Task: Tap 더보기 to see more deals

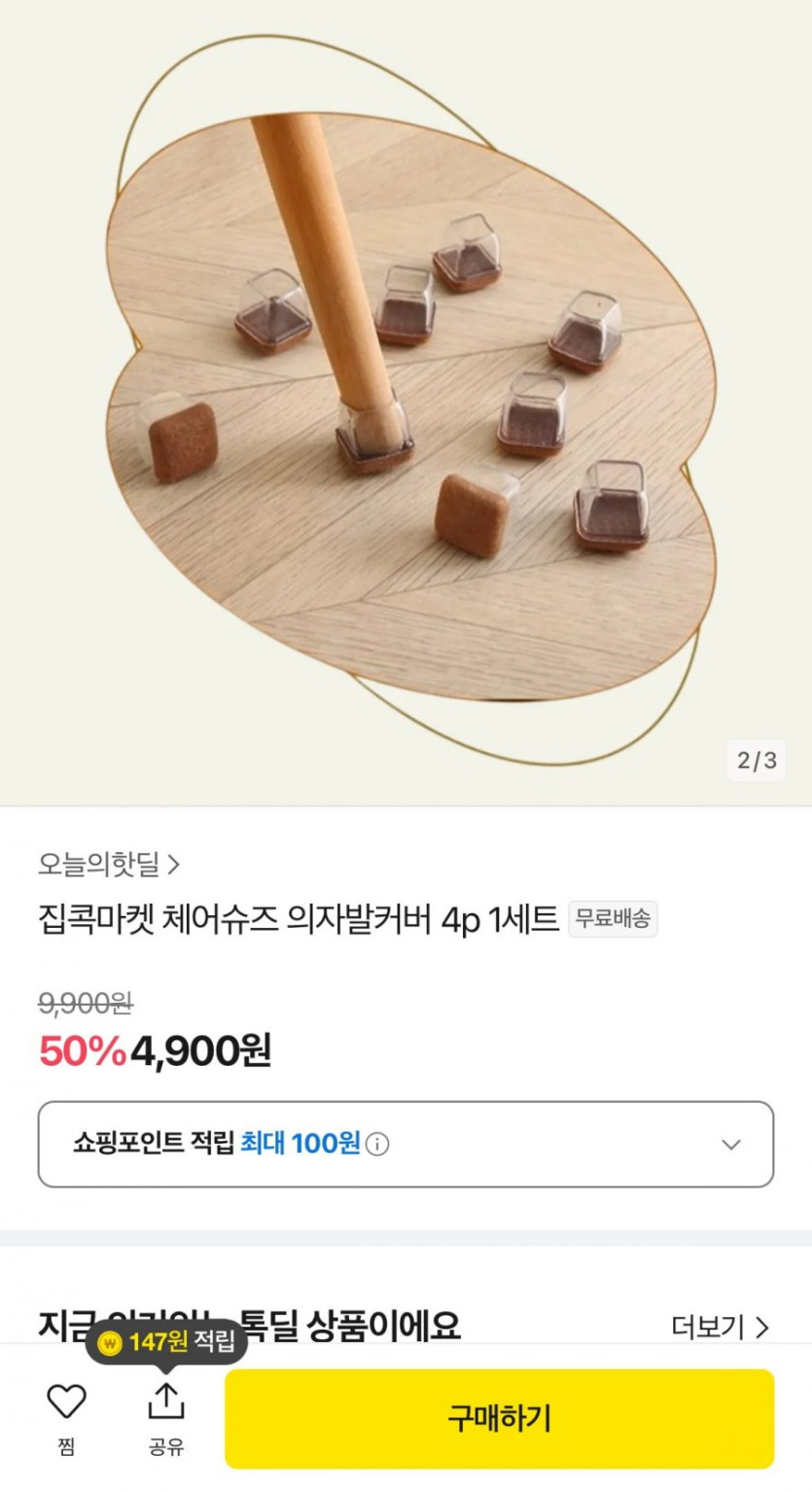Action: point(720,1327)
